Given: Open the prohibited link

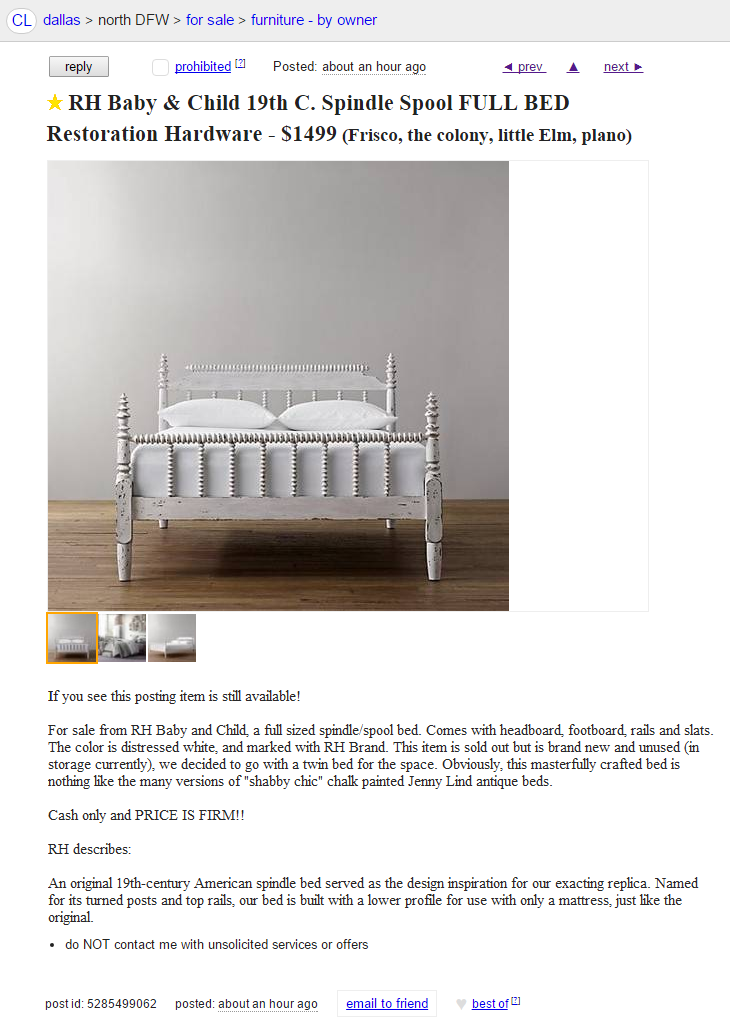Looking at the screenshot, I should coord(203,66).
